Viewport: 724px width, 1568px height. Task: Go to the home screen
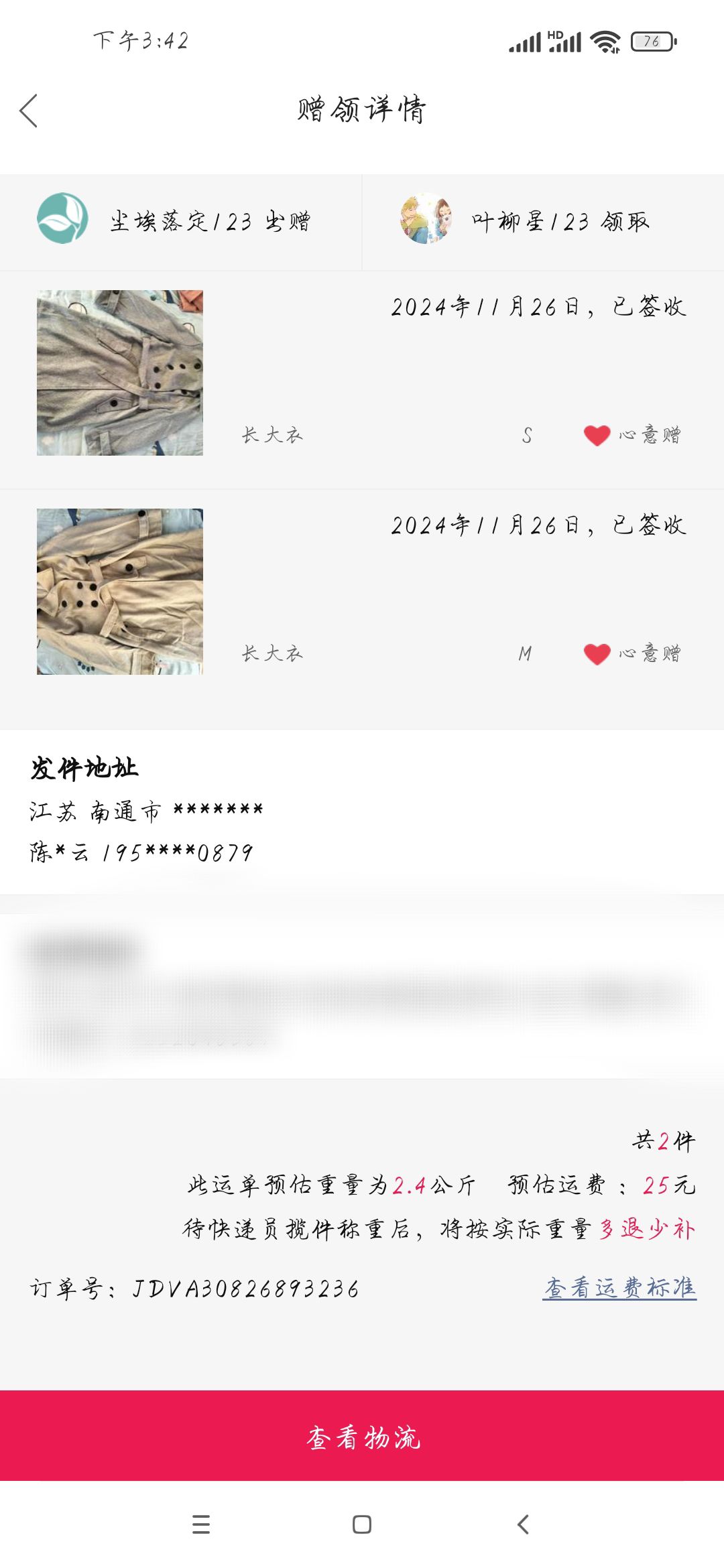pyautogui.click(x=362, y=1524)
